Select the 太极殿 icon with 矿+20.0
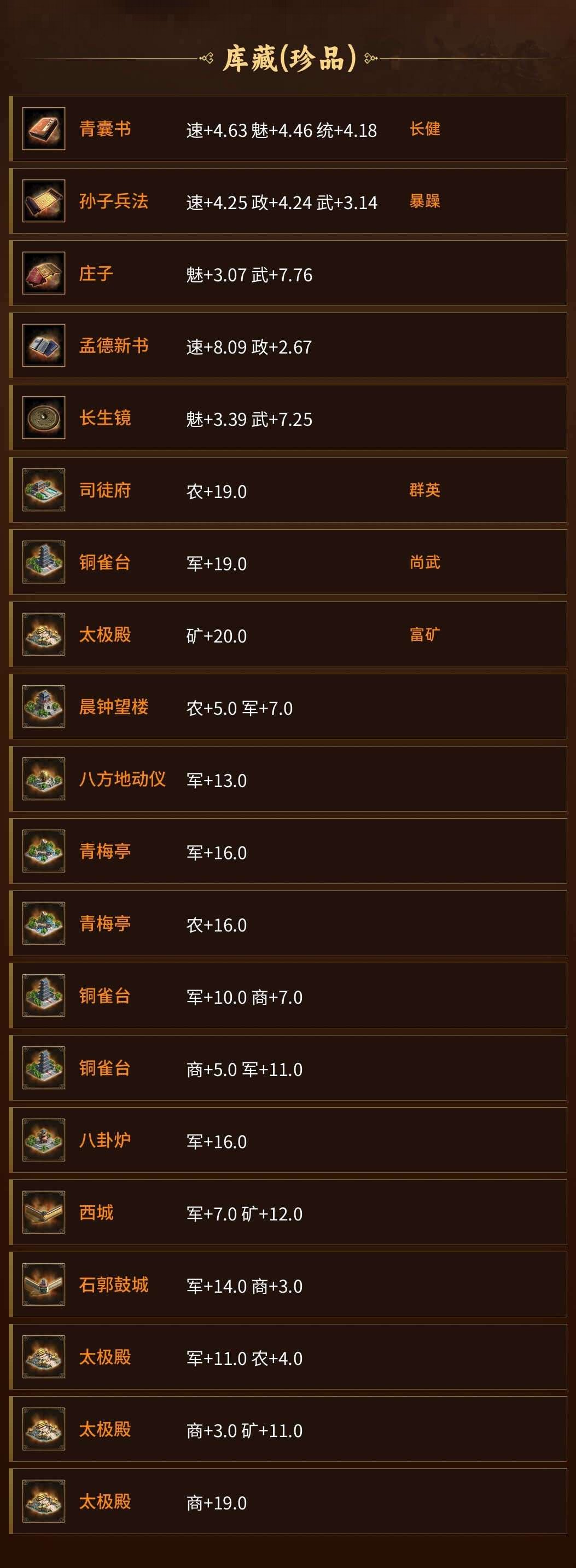The height and width of the screenshot is (1568, 576). click(43, 634)
